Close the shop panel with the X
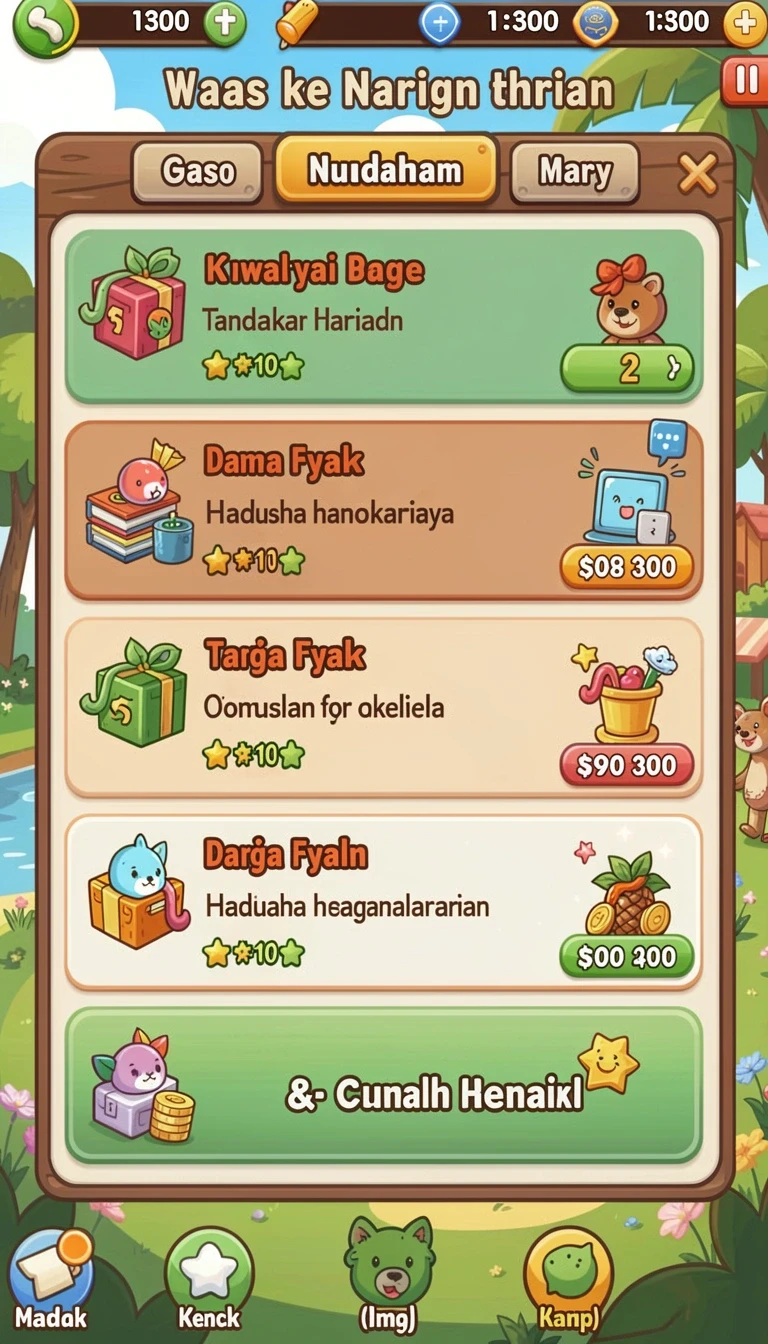The height and width of the screenshot is (1344, 768). tap(697, 175)
